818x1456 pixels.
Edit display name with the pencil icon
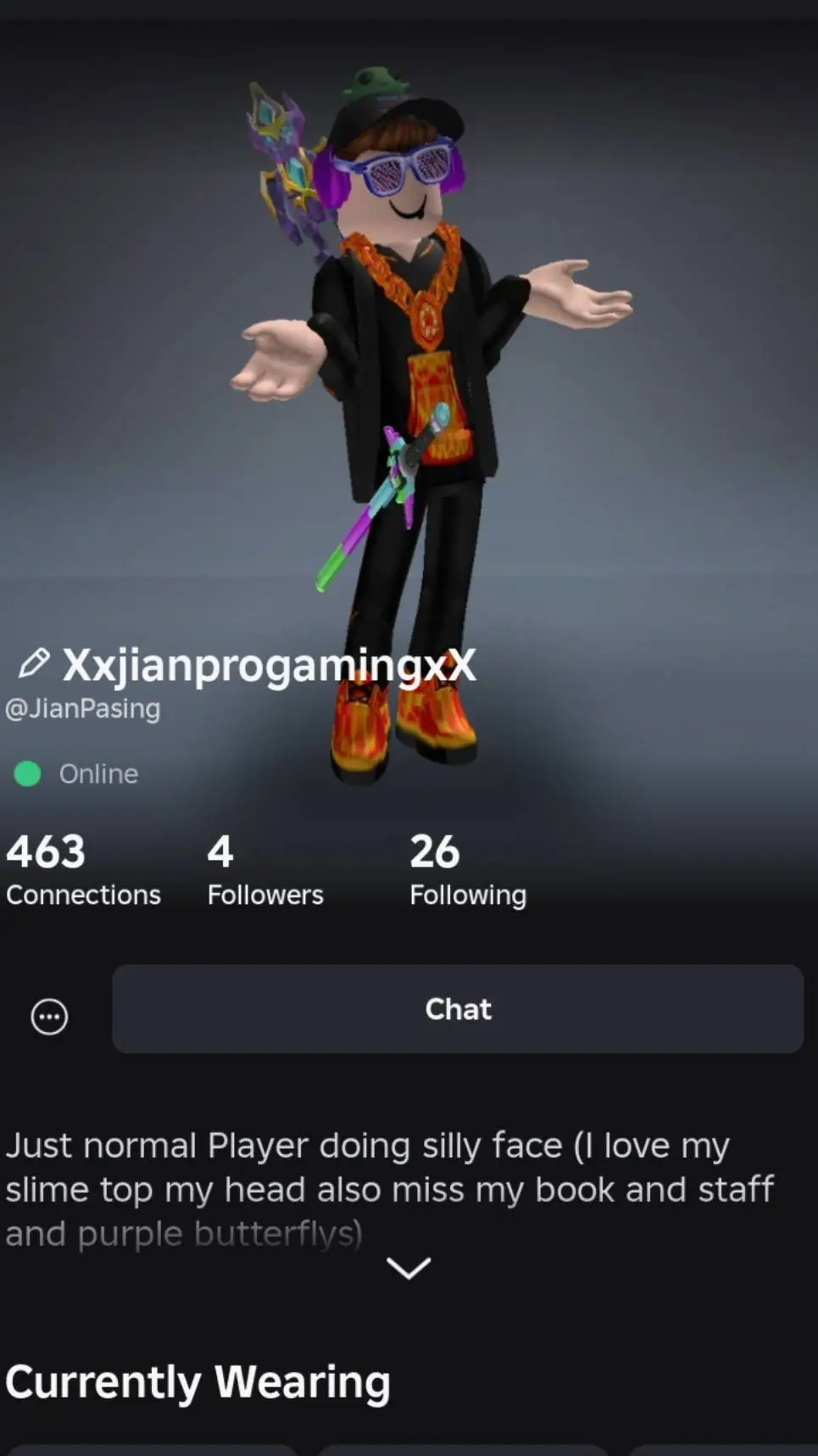[34, 664]
